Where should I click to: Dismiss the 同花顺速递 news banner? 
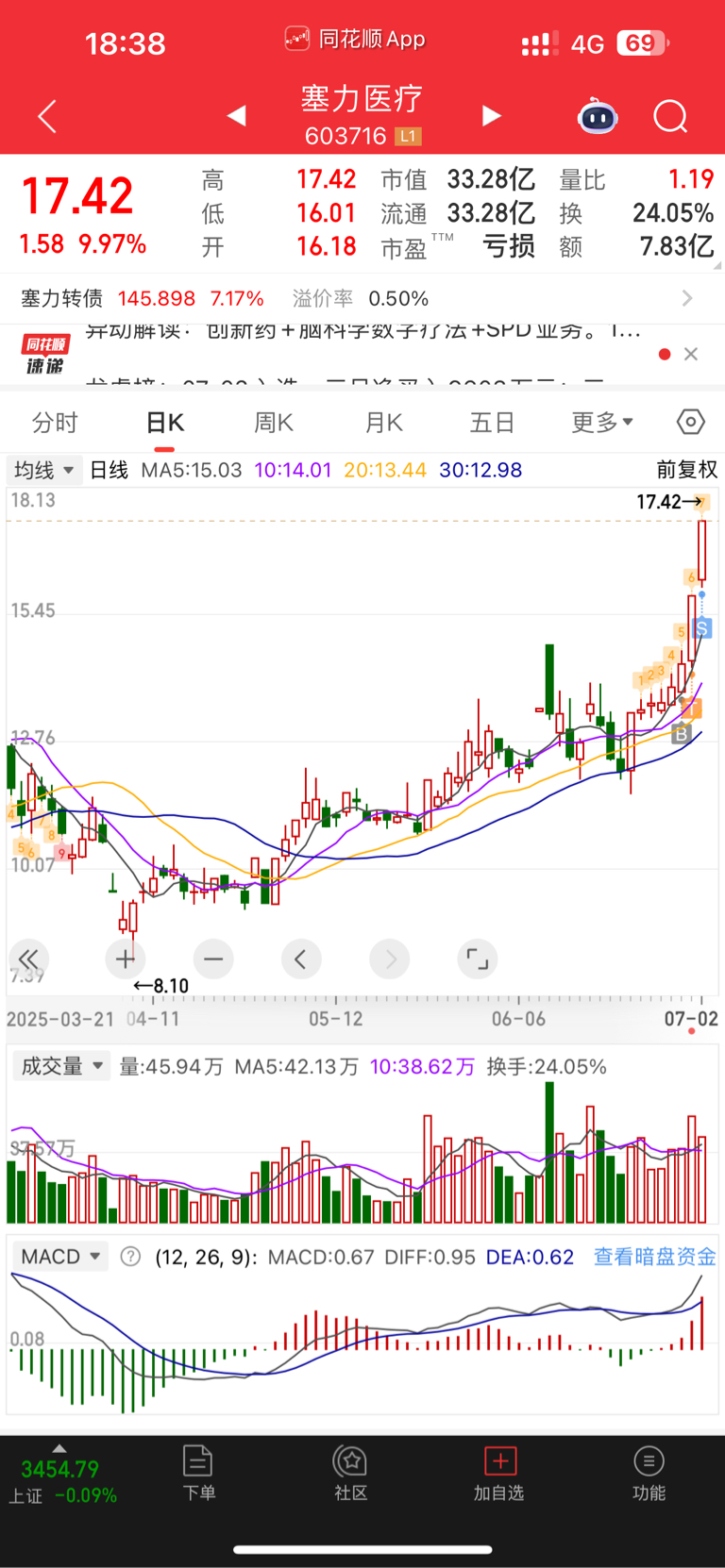(691, 354)
